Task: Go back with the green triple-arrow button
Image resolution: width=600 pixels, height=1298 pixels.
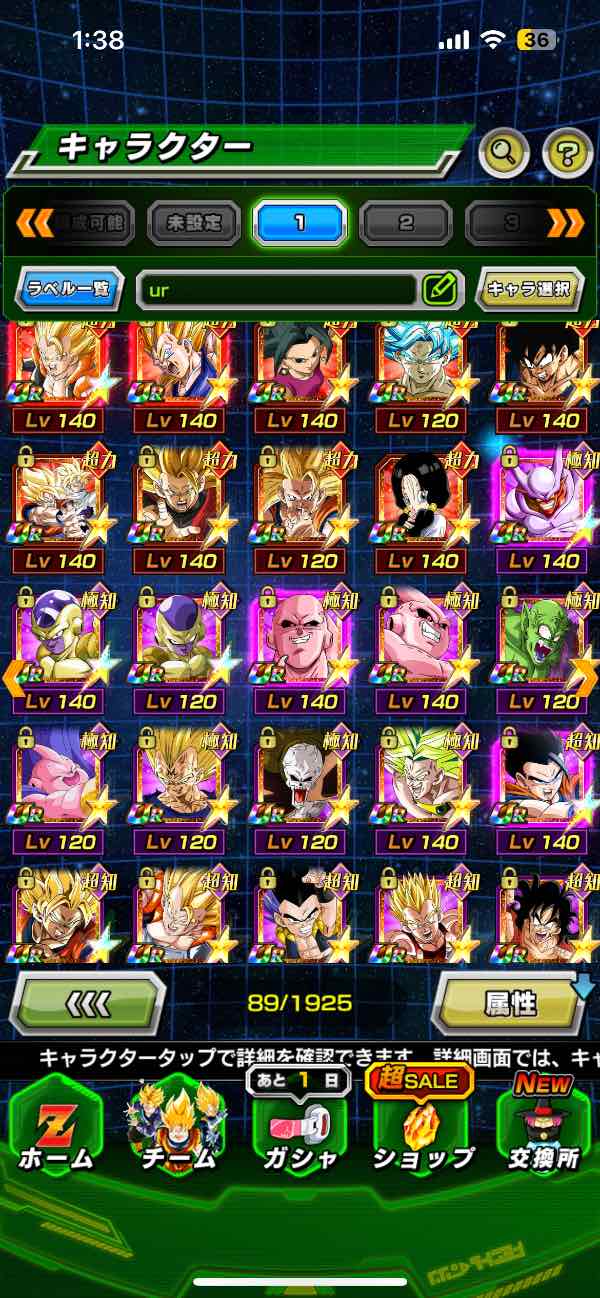Action: [88, 1003]
